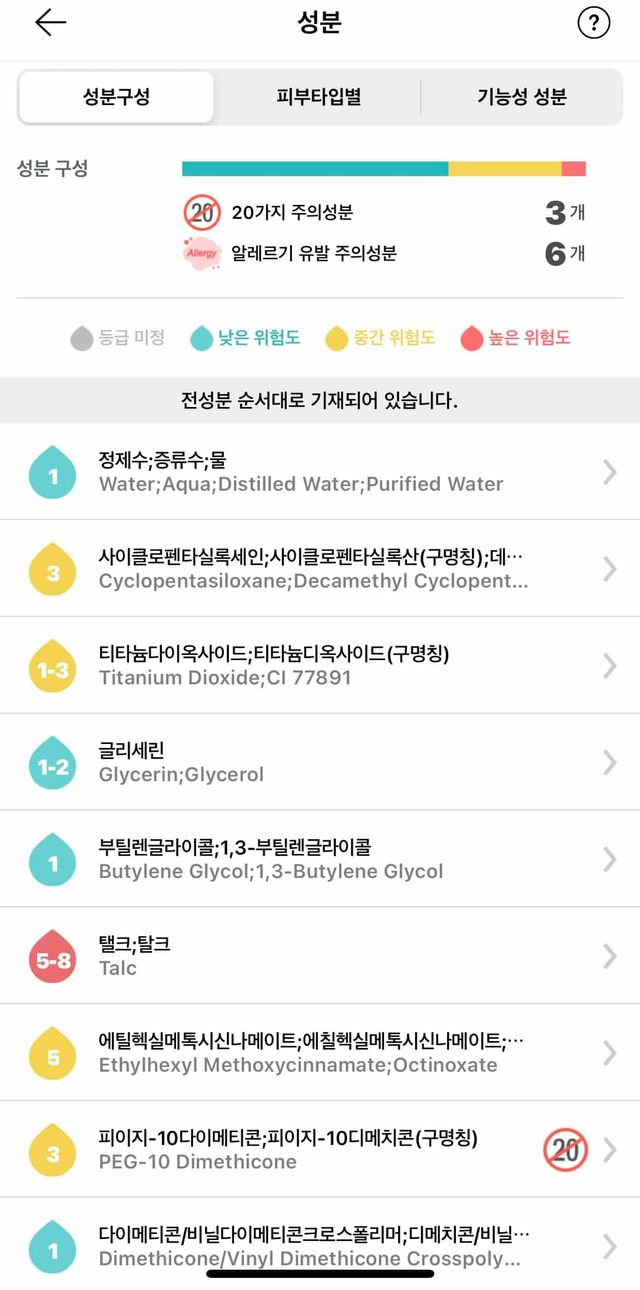Open Dimethicone/Vinyl Dimethicone Crosspolymer row
Screen dimensions: 640x1290
click(x=320, y=1247)
